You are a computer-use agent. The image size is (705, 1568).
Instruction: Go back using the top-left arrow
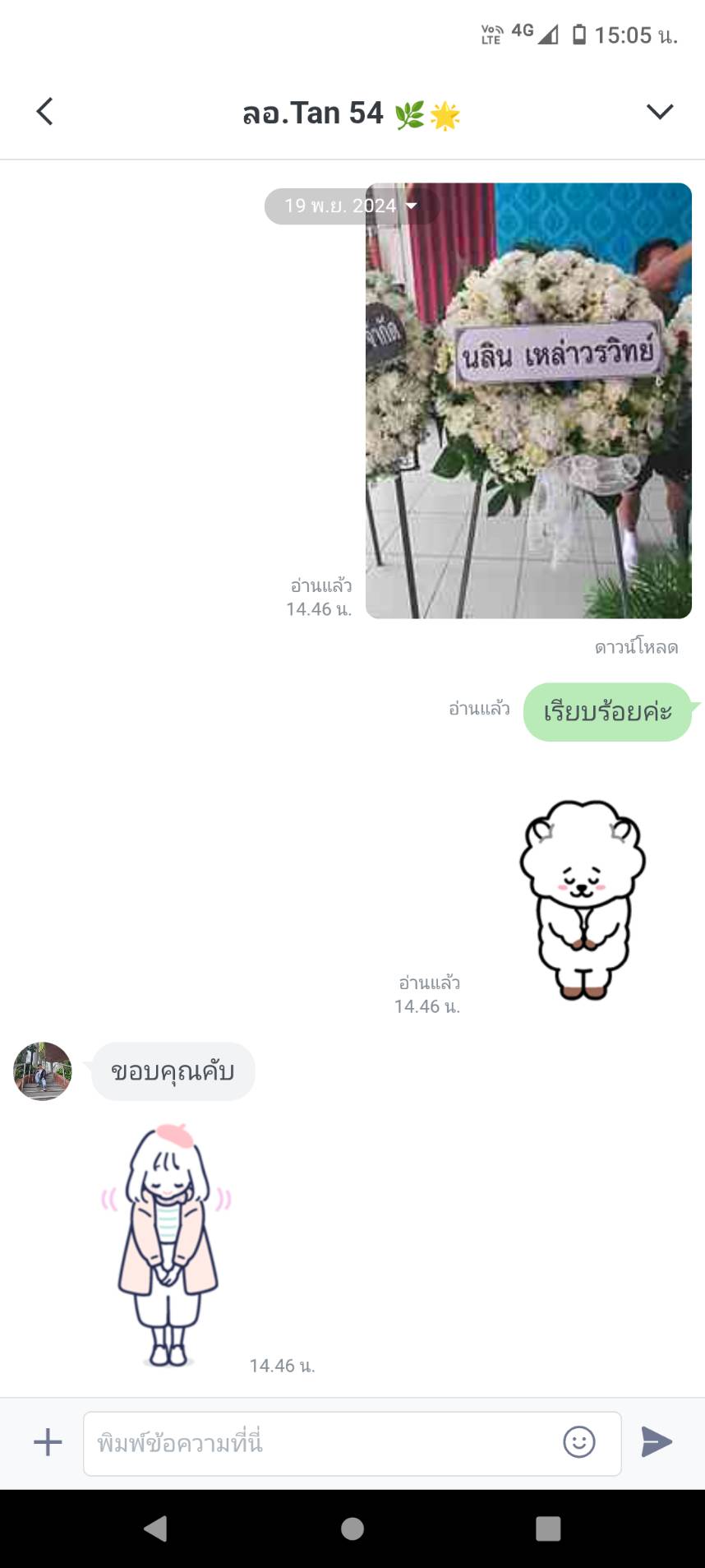point(45,112)
